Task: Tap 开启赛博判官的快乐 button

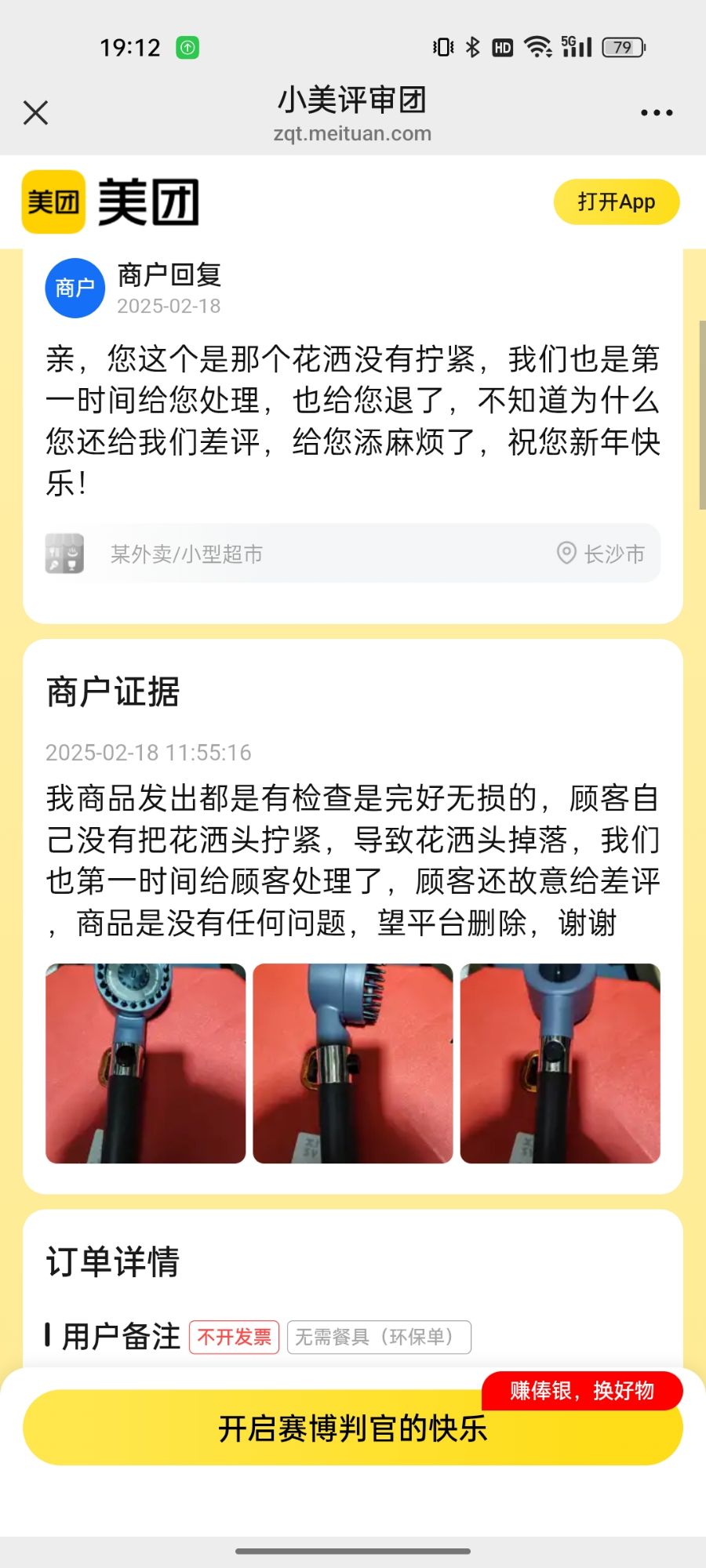Action: tap(353, 1428)
